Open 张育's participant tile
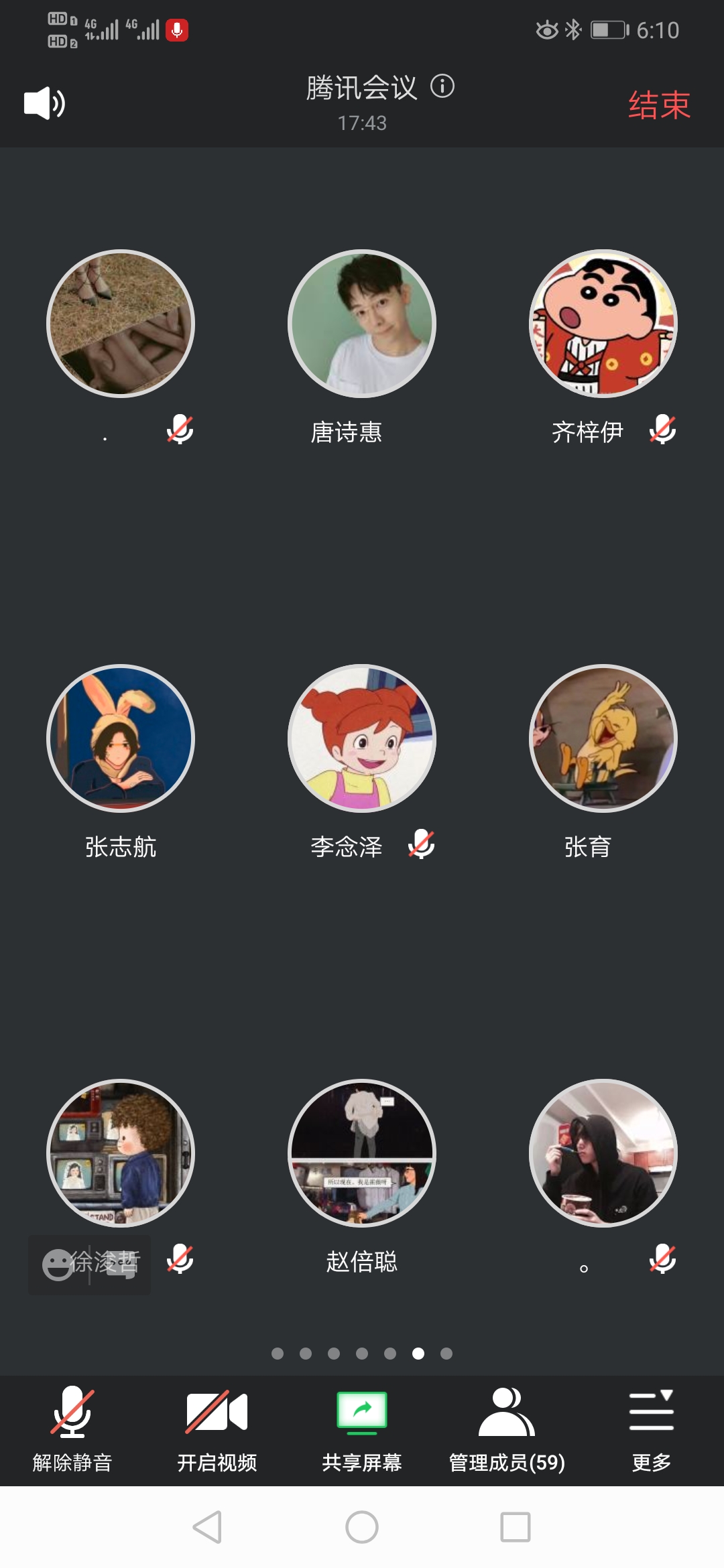724x1568 pixels. coord(603,738)
